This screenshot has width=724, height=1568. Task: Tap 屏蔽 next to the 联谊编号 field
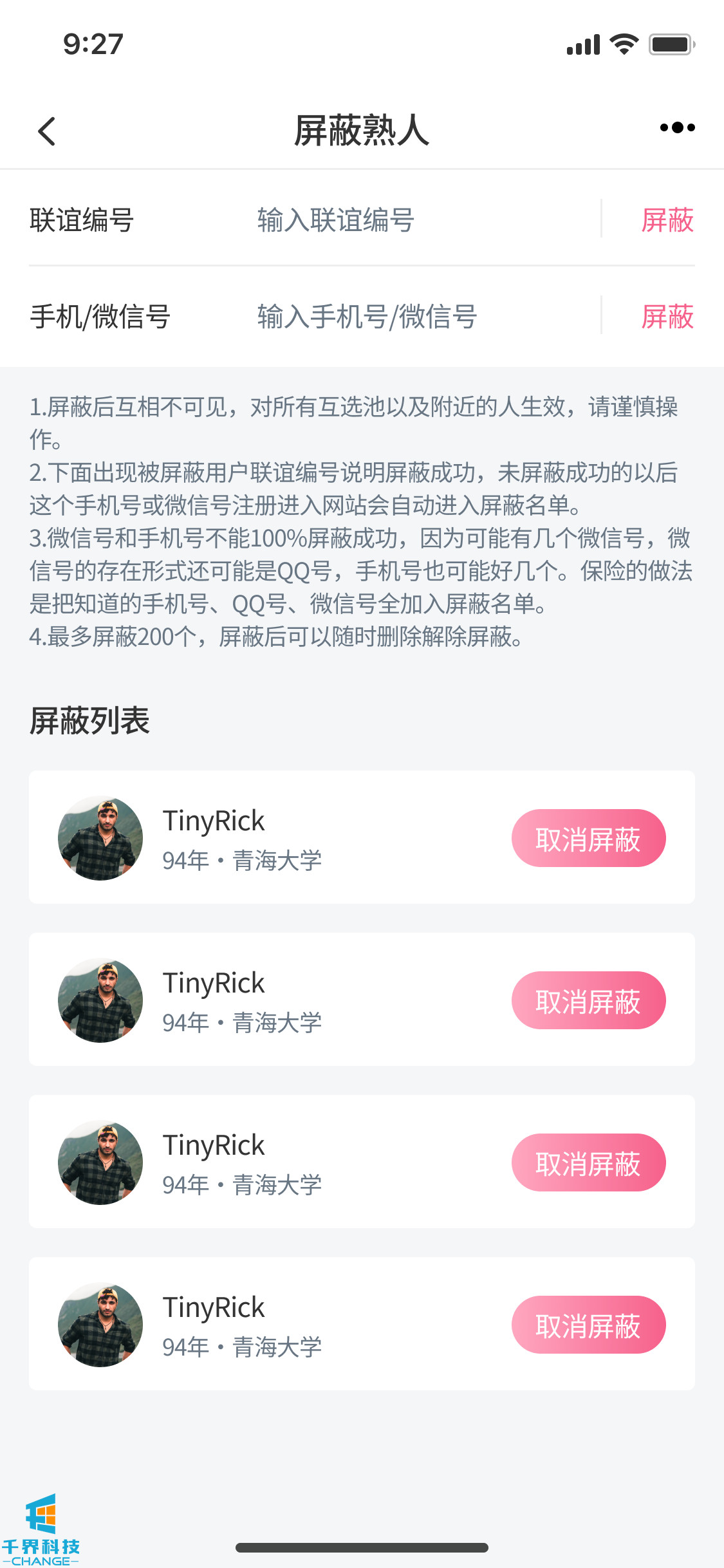(667, 220)
